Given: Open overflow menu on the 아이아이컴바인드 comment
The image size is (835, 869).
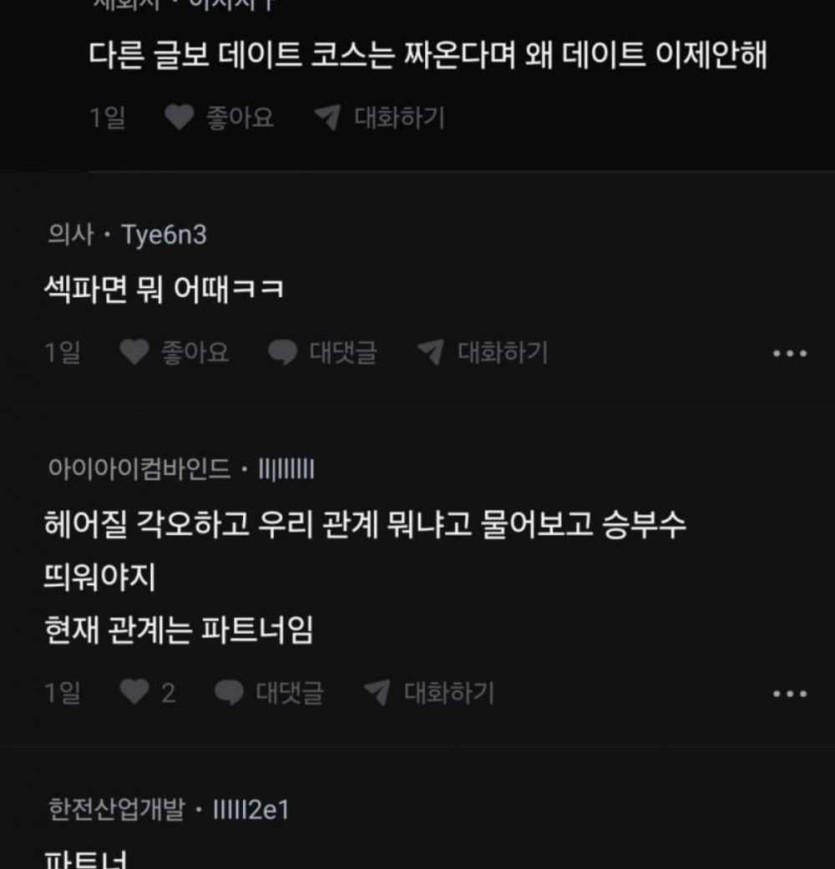Looking at the screenshot, I should [790, 693].
